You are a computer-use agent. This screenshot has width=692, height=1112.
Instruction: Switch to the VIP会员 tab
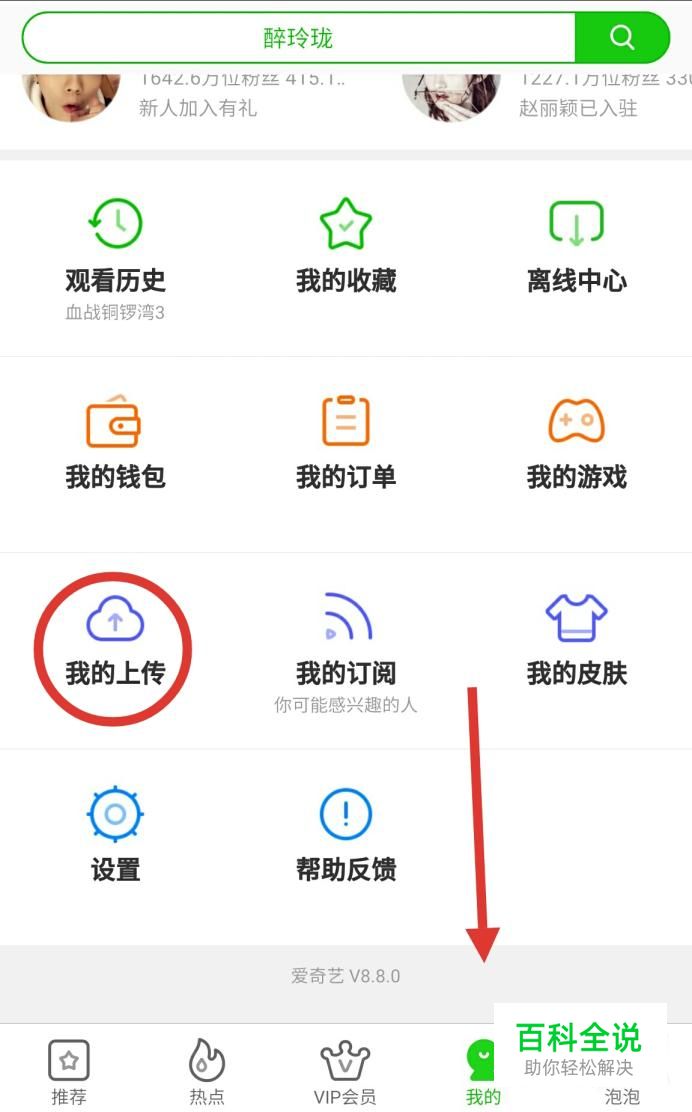(345, 1072)
